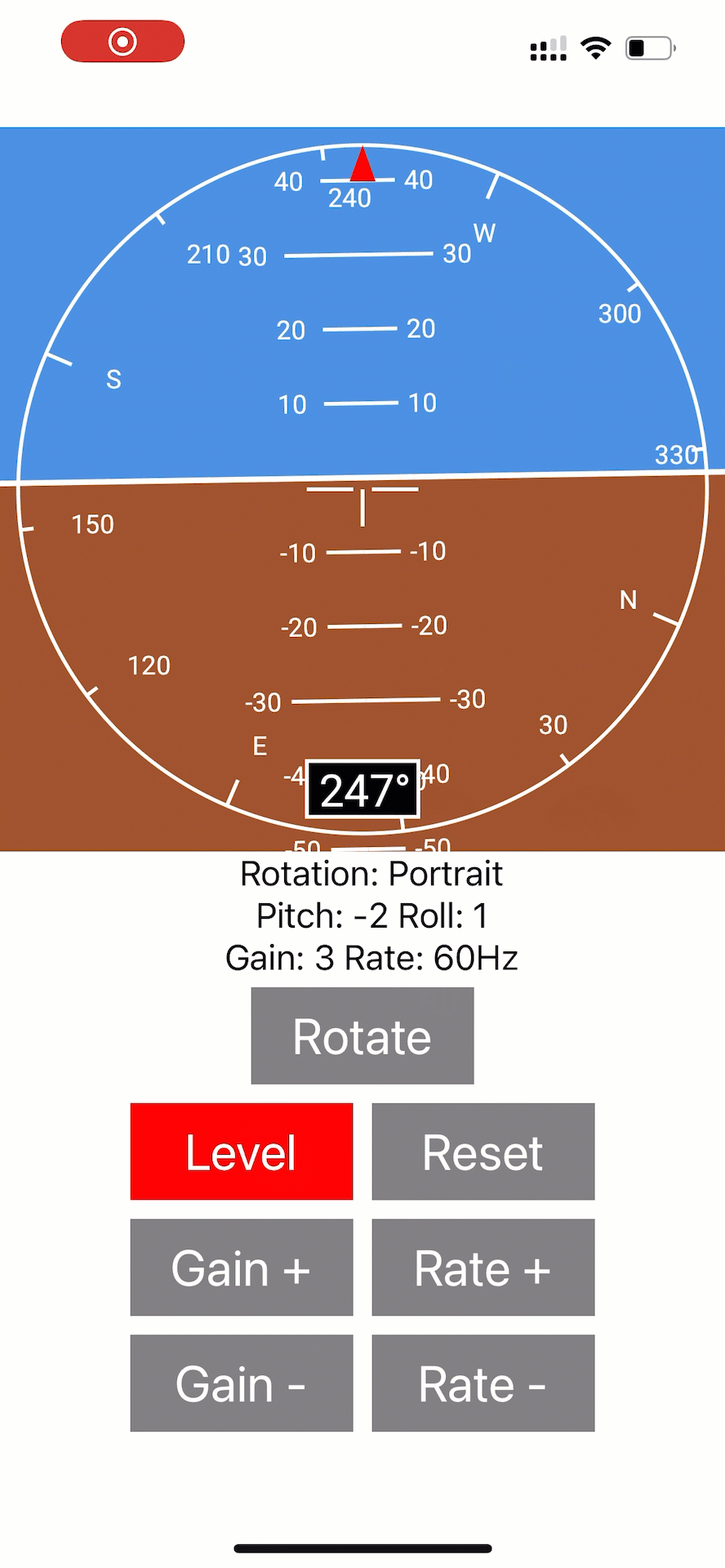Increase gain with Gain +
Viewport: 725px width, 1568px height.
tap(242, 1267)
